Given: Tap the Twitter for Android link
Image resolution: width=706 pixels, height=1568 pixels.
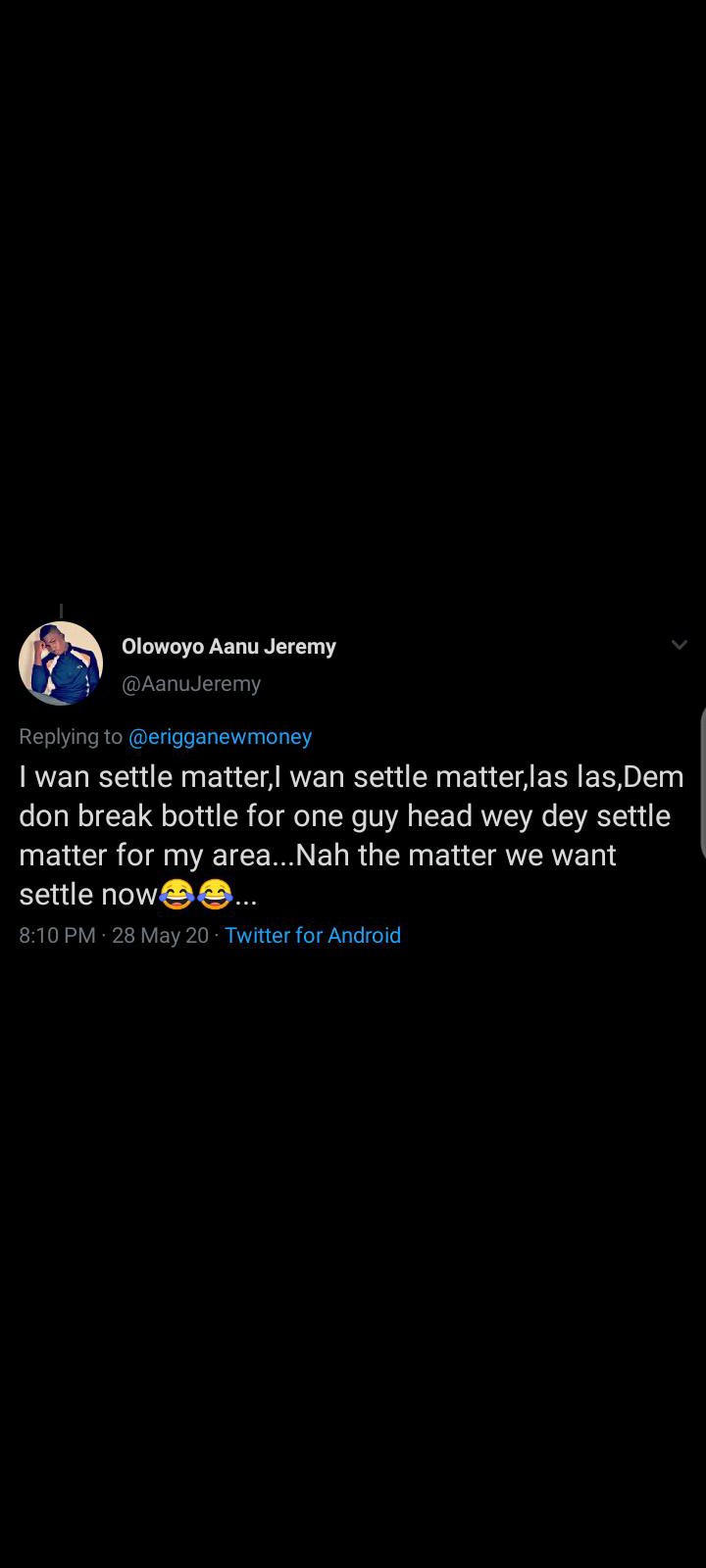Looking at the screenshot, I should [x=312, y=935].
